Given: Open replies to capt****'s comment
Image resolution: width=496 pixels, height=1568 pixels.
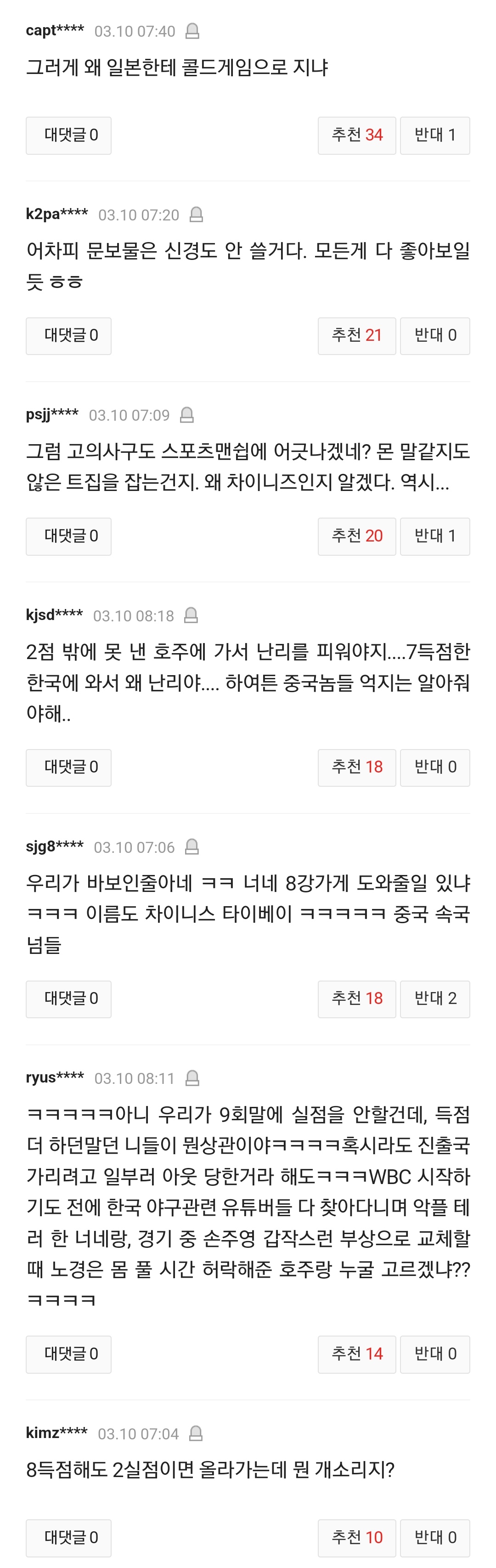Looking at the screenshot, I should point(69,135).
